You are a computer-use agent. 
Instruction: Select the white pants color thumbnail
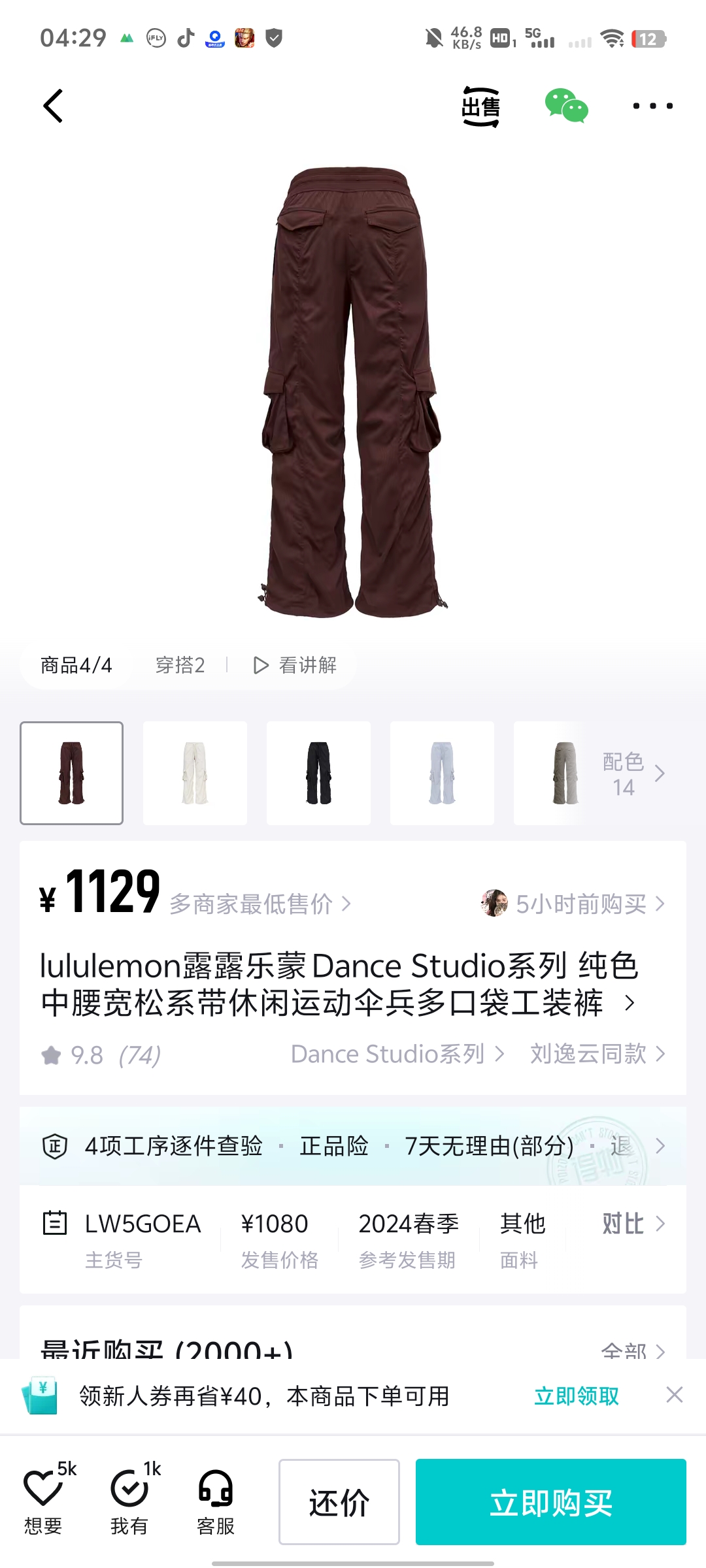[x=195, y=773]
